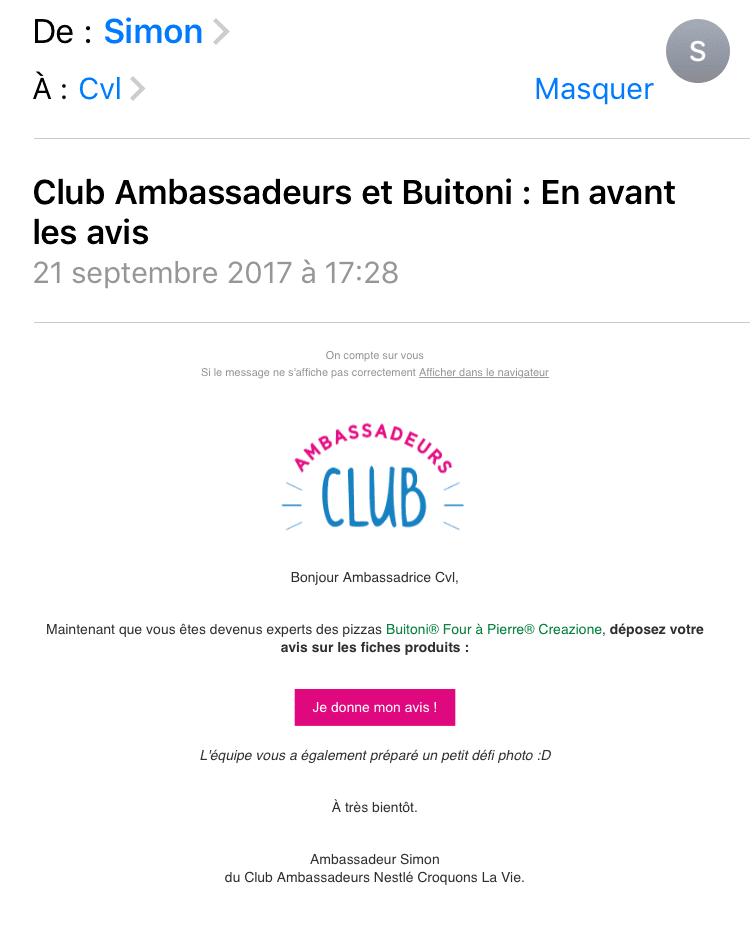Tap the Je donne mon avis button
Image resolution: width=750 pixels, height=943 pixels.
click(374, 707)
